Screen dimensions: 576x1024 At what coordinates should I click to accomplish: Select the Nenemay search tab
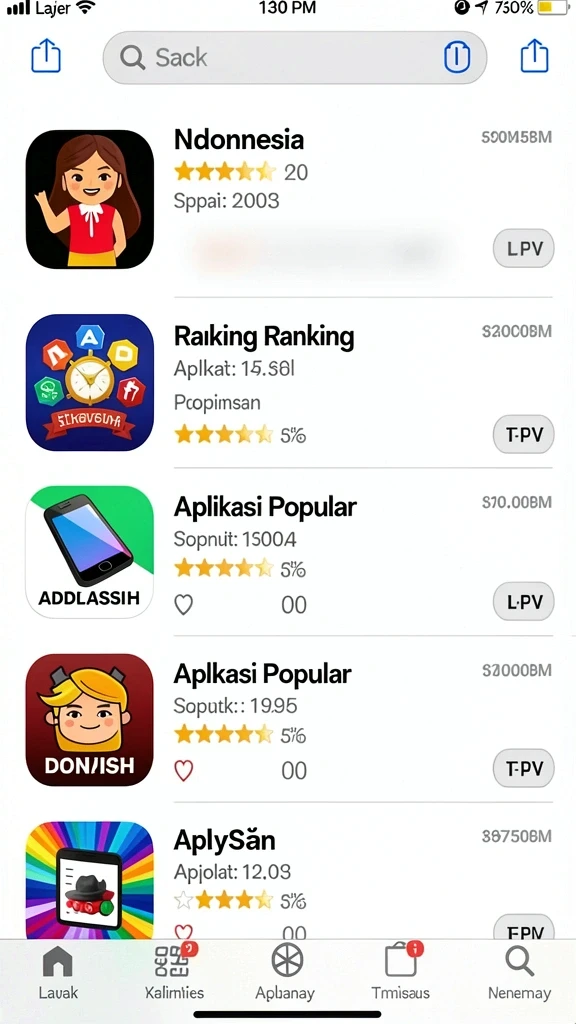click(x=519, y=973)
